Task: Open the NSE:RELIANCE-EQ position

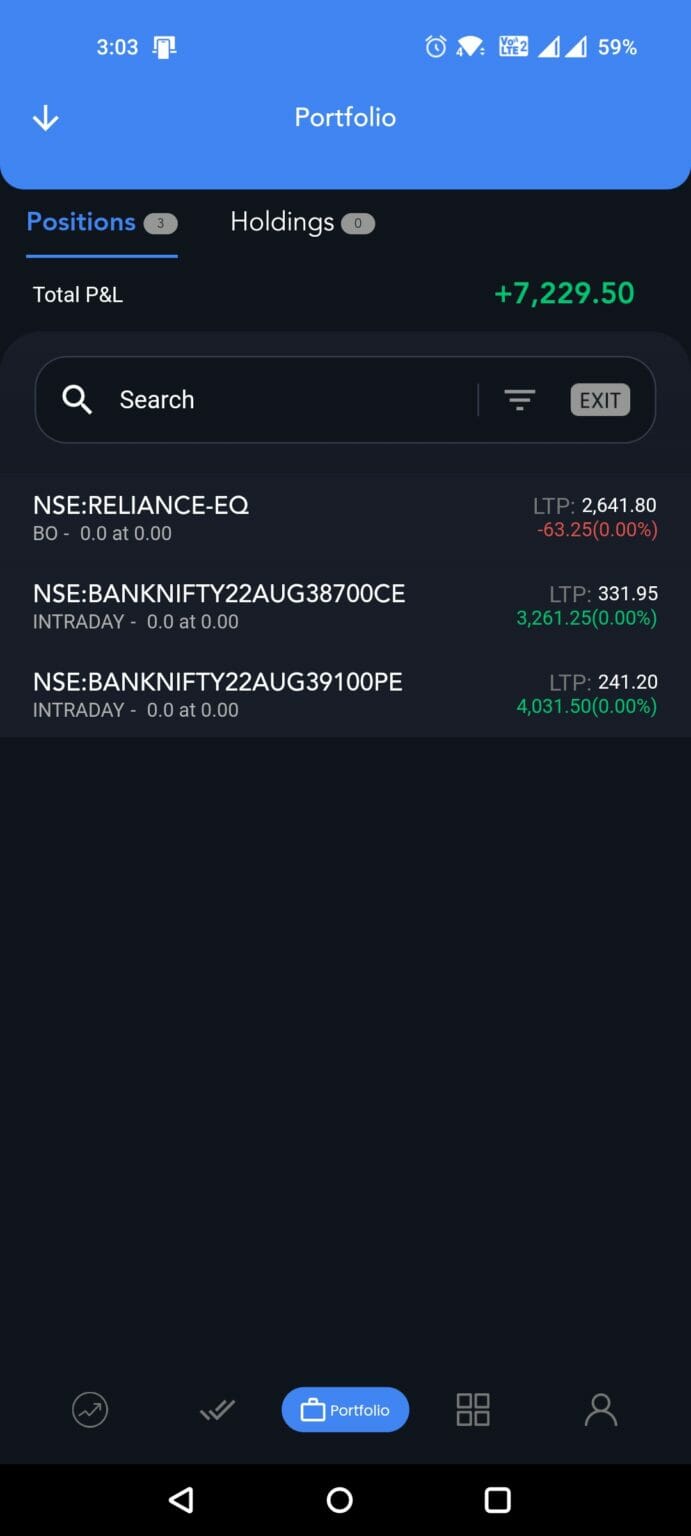Action: coord(345,518)
